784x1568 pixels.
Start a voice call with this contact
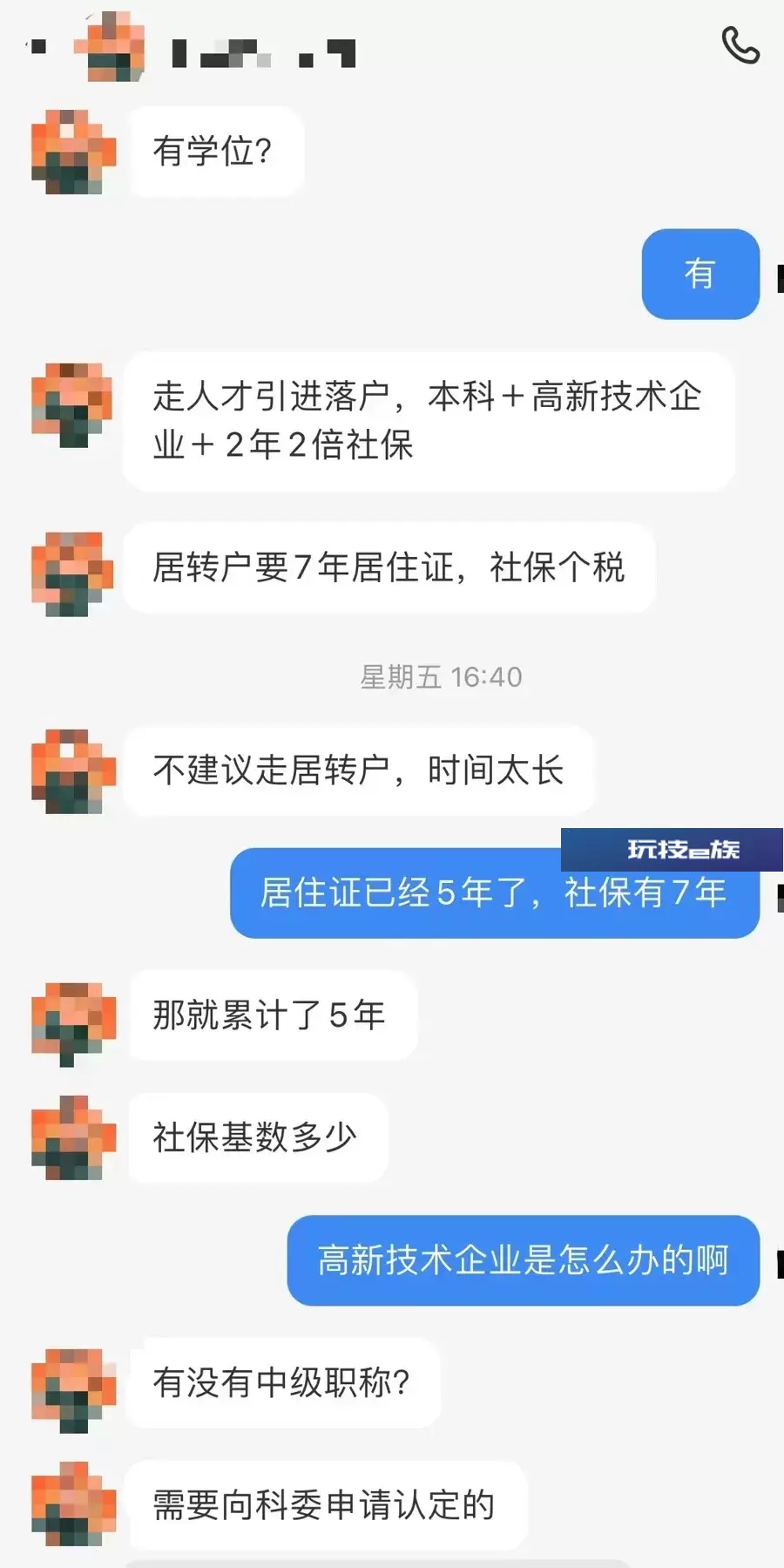pyautogui.click(x=740, y=45)
